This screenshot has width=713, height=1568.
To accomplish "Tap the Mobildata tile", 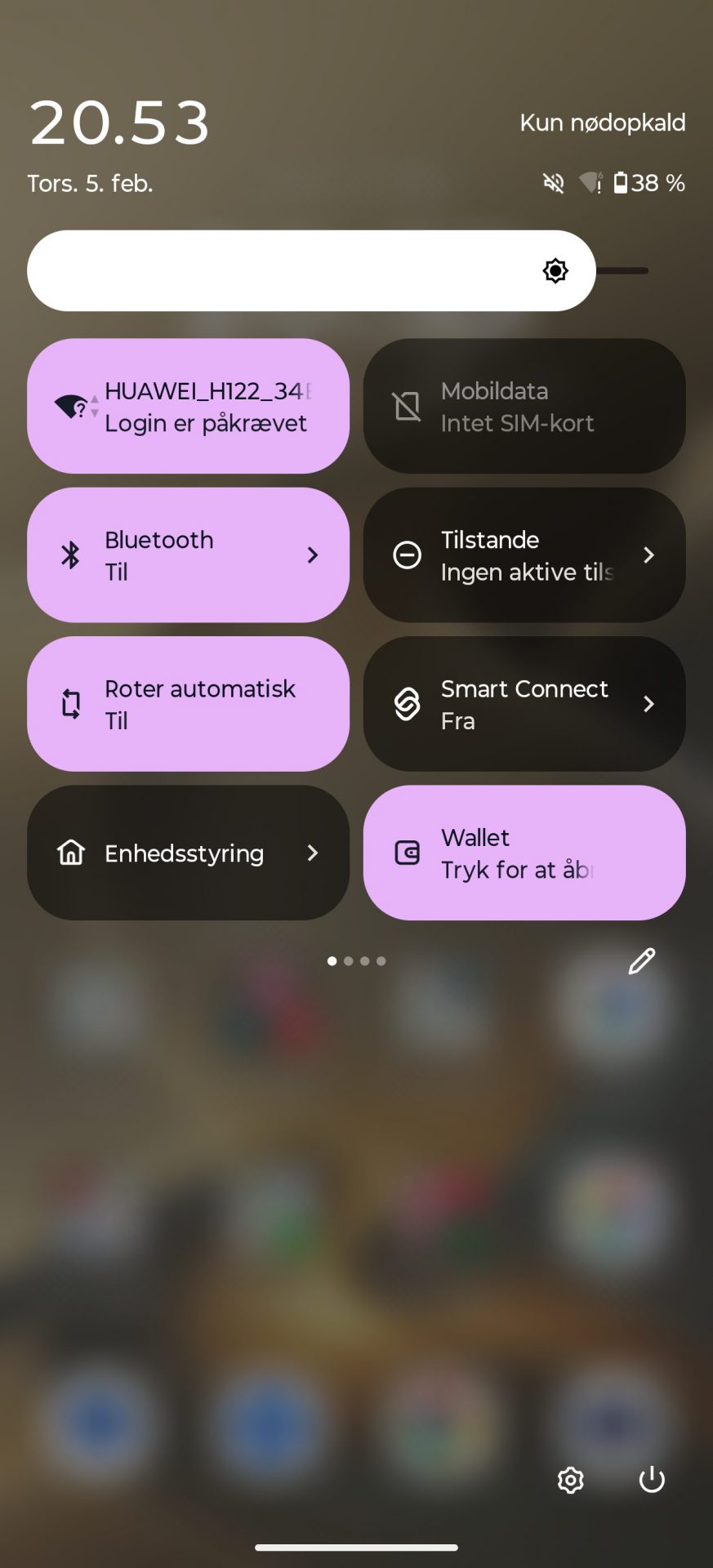I will [524, 406].
